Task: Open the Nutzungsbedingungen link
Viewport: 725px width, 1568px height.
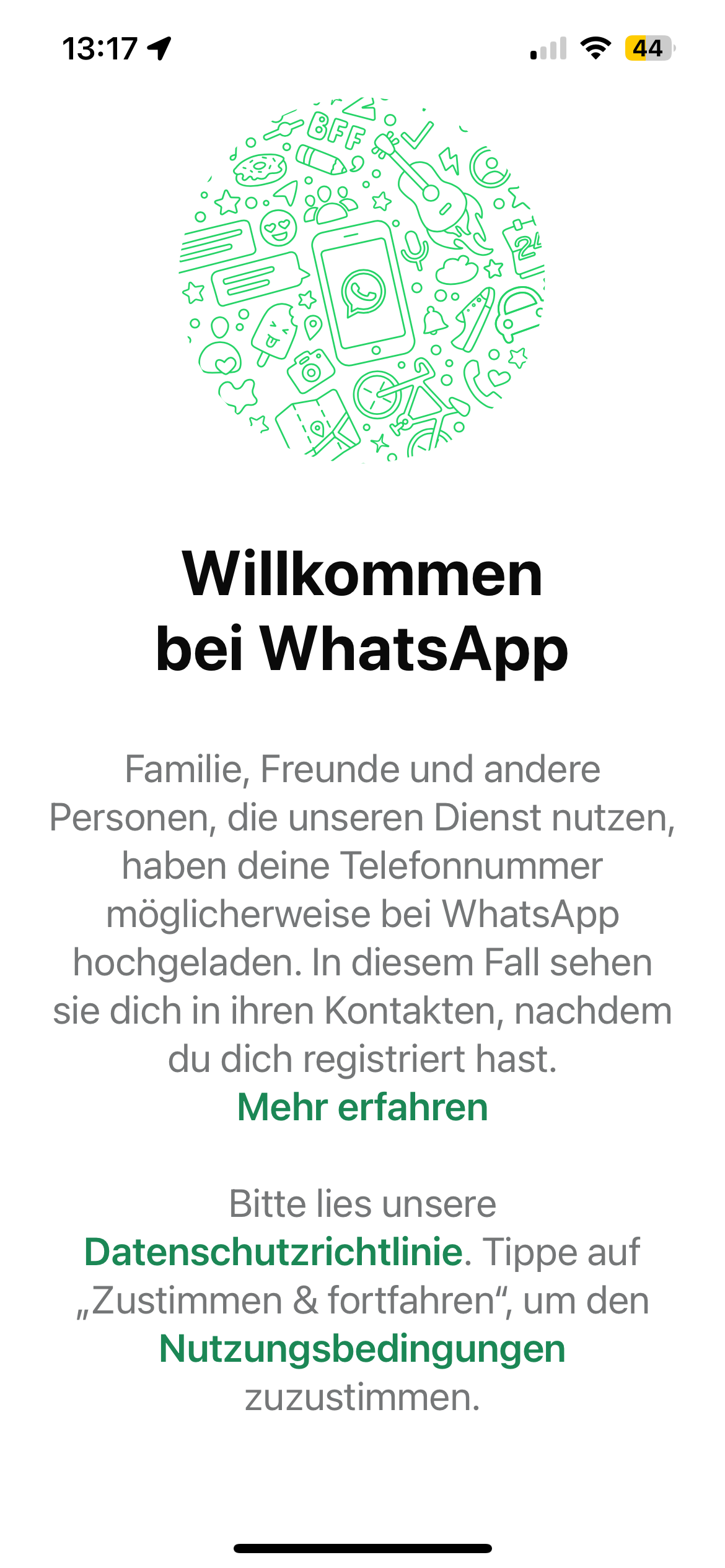Action: click(362, 1349)
